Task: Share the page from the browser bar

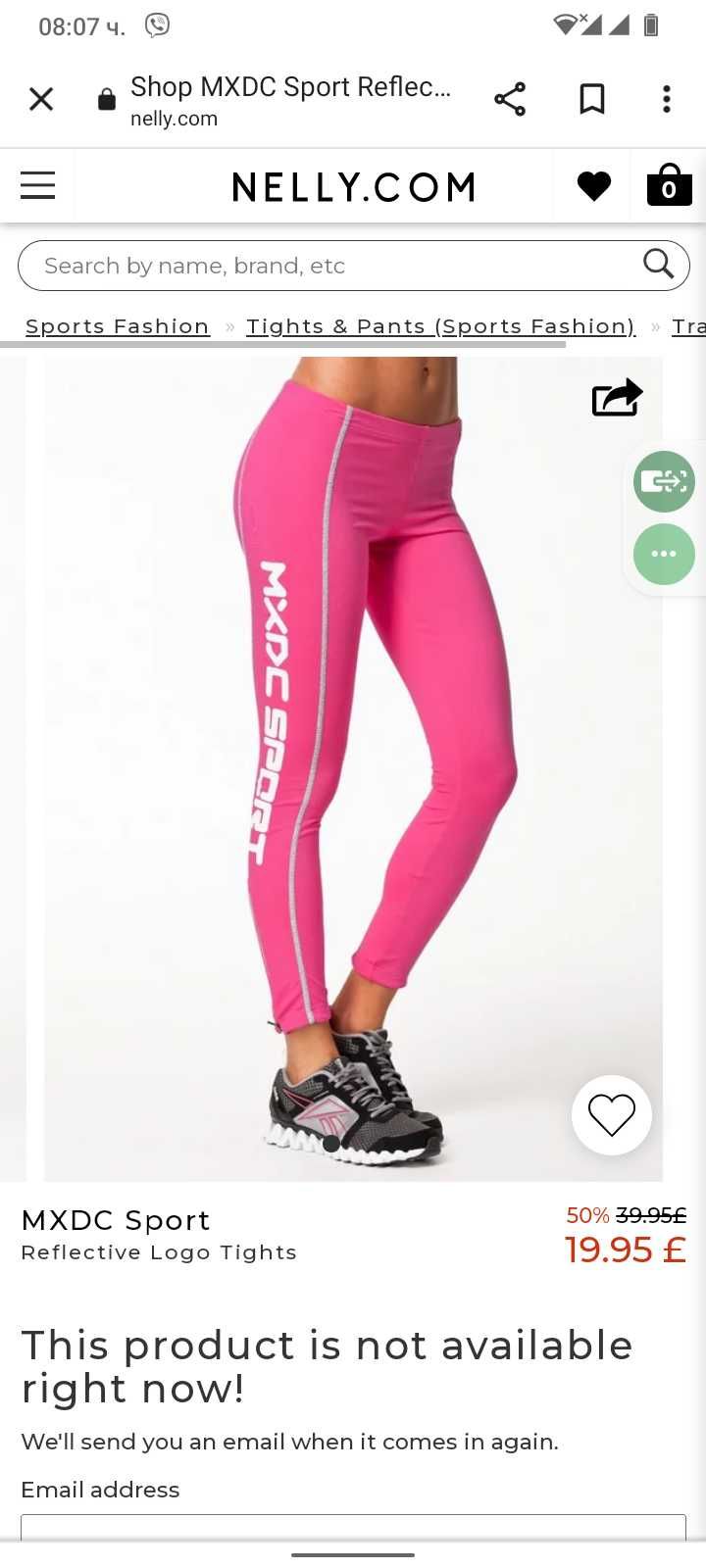Action: pyautogui.click(x=510, y=99)
